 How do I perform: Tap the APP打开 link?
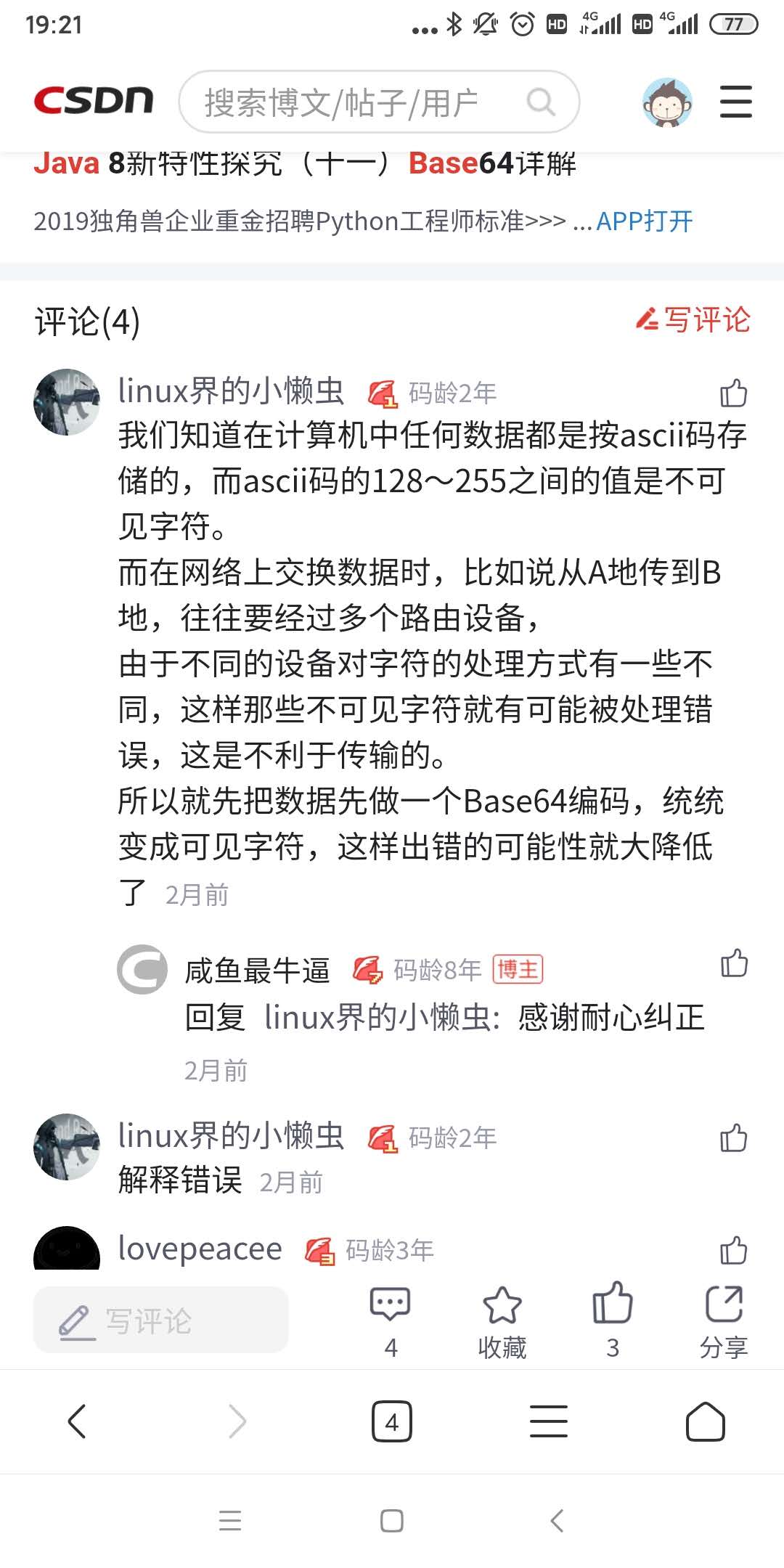[x=644, y=221]
